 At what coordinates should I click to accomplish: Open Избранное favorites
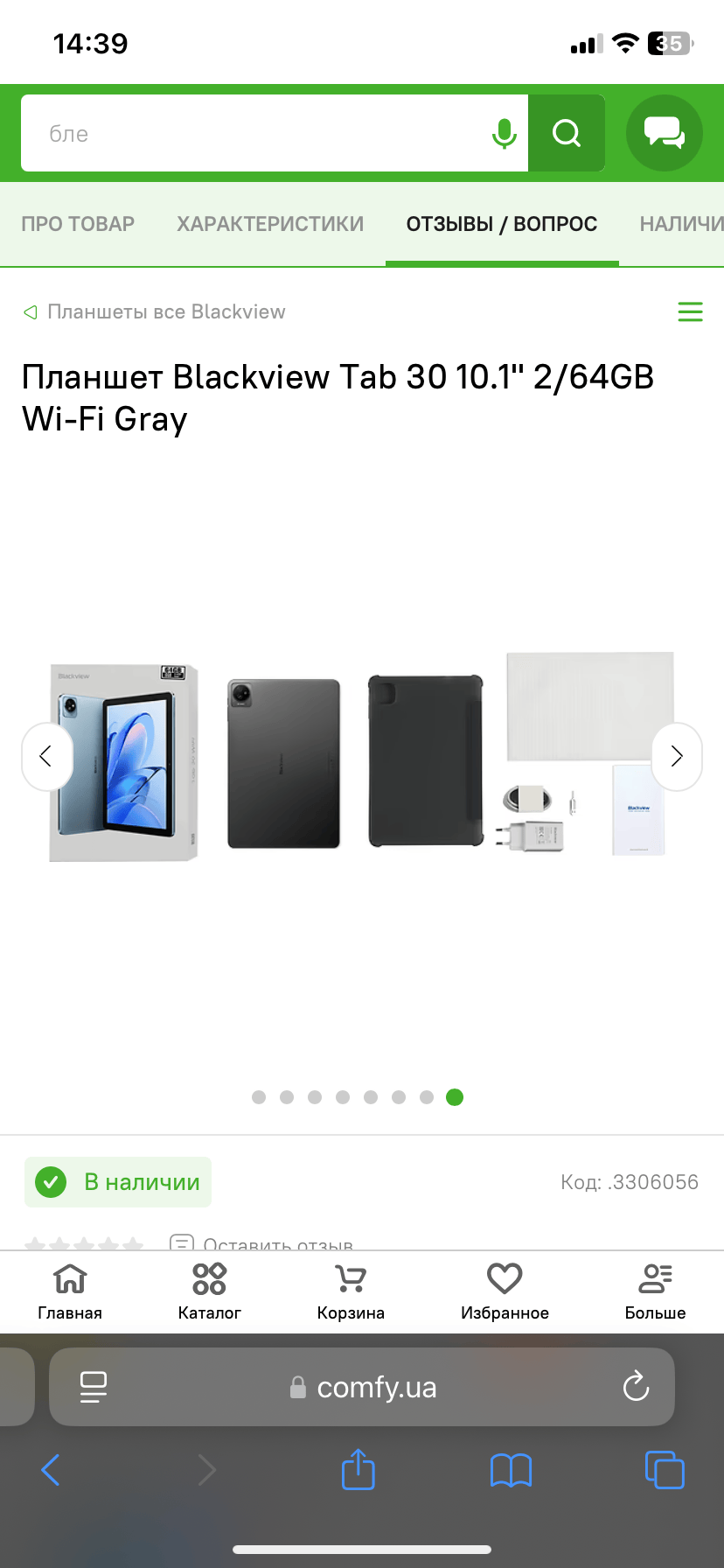coord(505,1291)
